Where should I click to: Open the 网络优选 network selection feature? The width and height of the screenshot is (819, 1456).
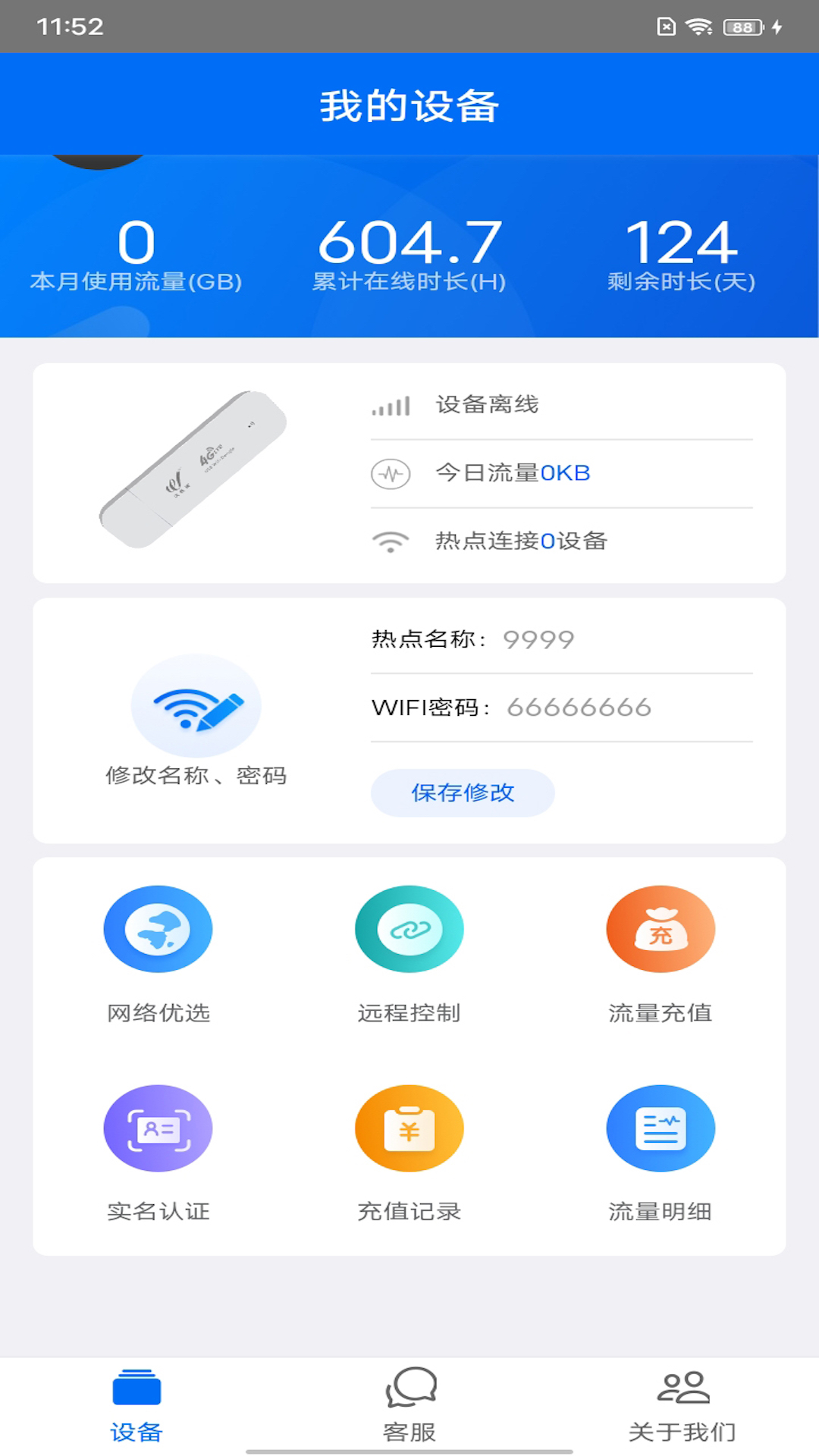(x=158, y=929)
